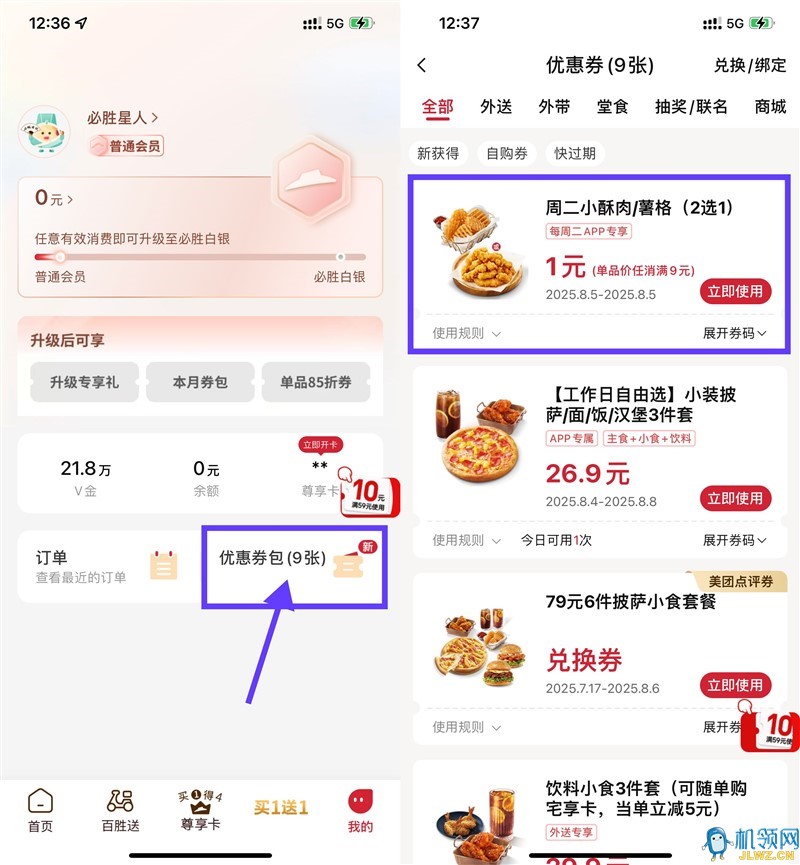Open the 必胜星人 profile name
Screen dimensions: 800x865
(122, 118)
